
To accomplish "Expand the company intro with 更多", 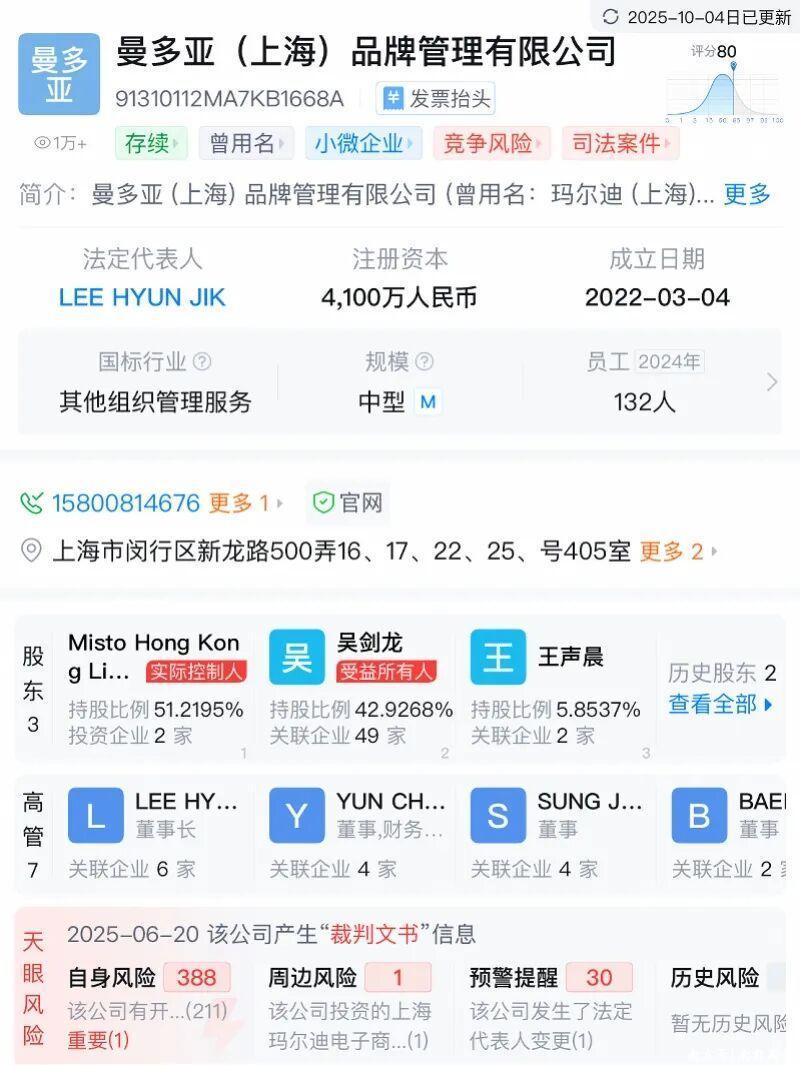I will click(x=747, y=194).
